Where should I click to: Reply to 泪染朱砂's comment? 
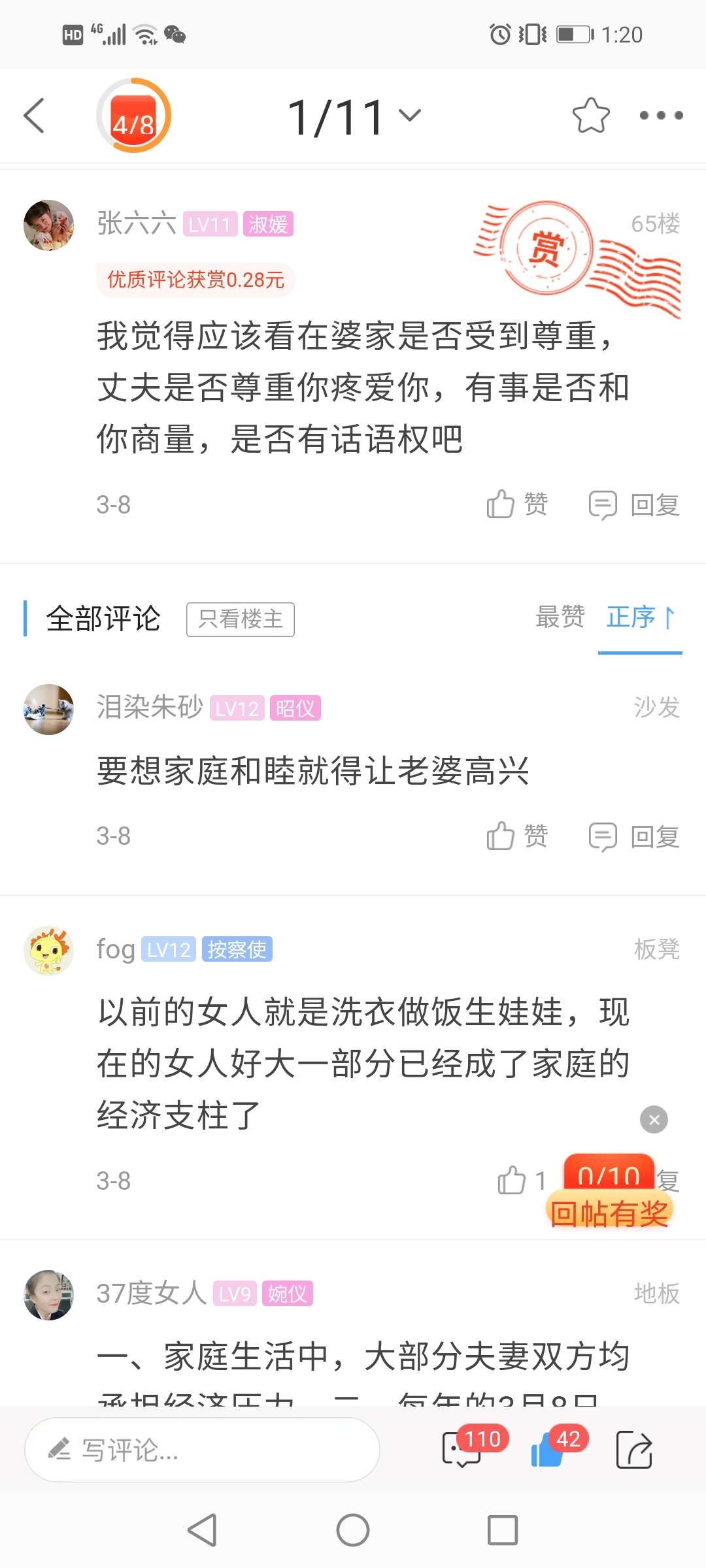634,836
